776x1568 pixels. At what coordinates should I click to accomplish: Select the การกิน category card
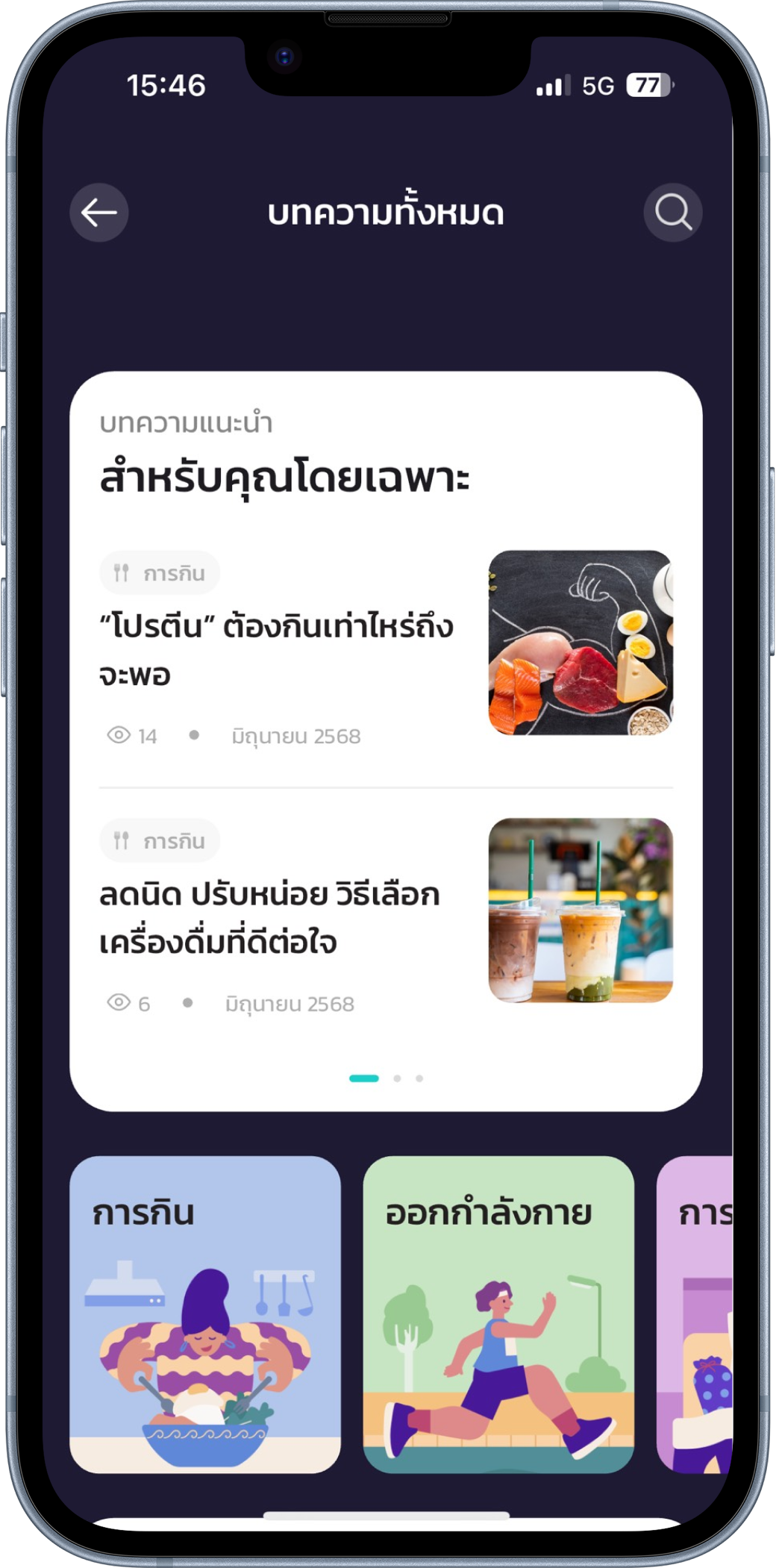click(x=205, y=1314)
